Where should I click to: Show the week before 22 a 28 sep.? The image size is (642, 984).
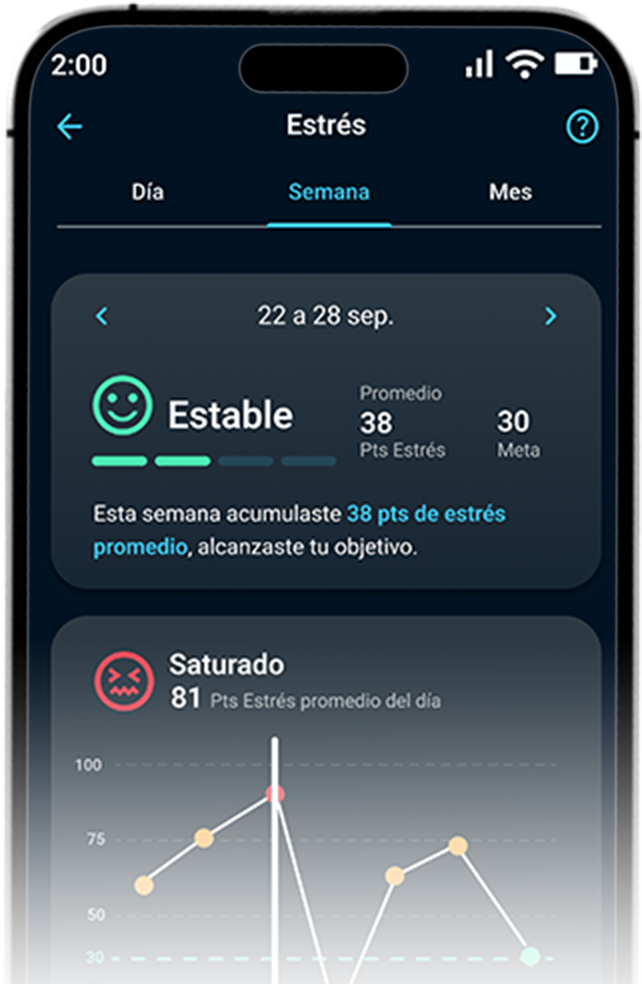pos(101,317)
